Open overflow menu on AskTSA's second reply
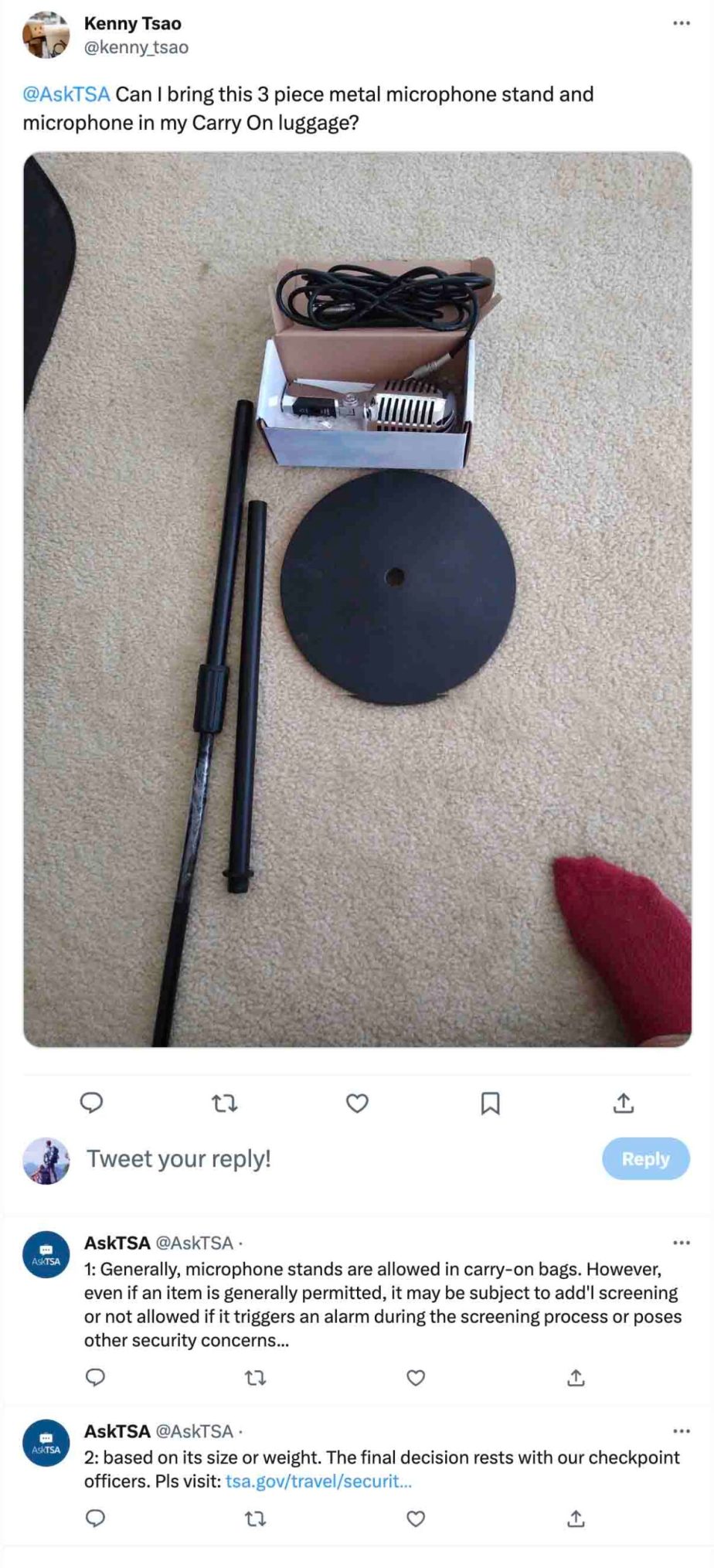Image resolution: width=714 pixels, height=1568 pixels. click(681, 1431)
